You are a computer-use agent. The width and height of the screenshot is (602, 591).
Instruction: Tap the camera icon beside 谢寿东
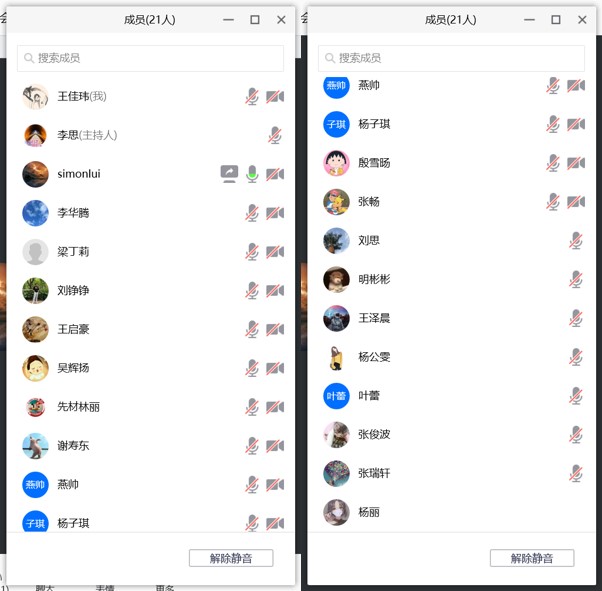click(x=275, y=446)
